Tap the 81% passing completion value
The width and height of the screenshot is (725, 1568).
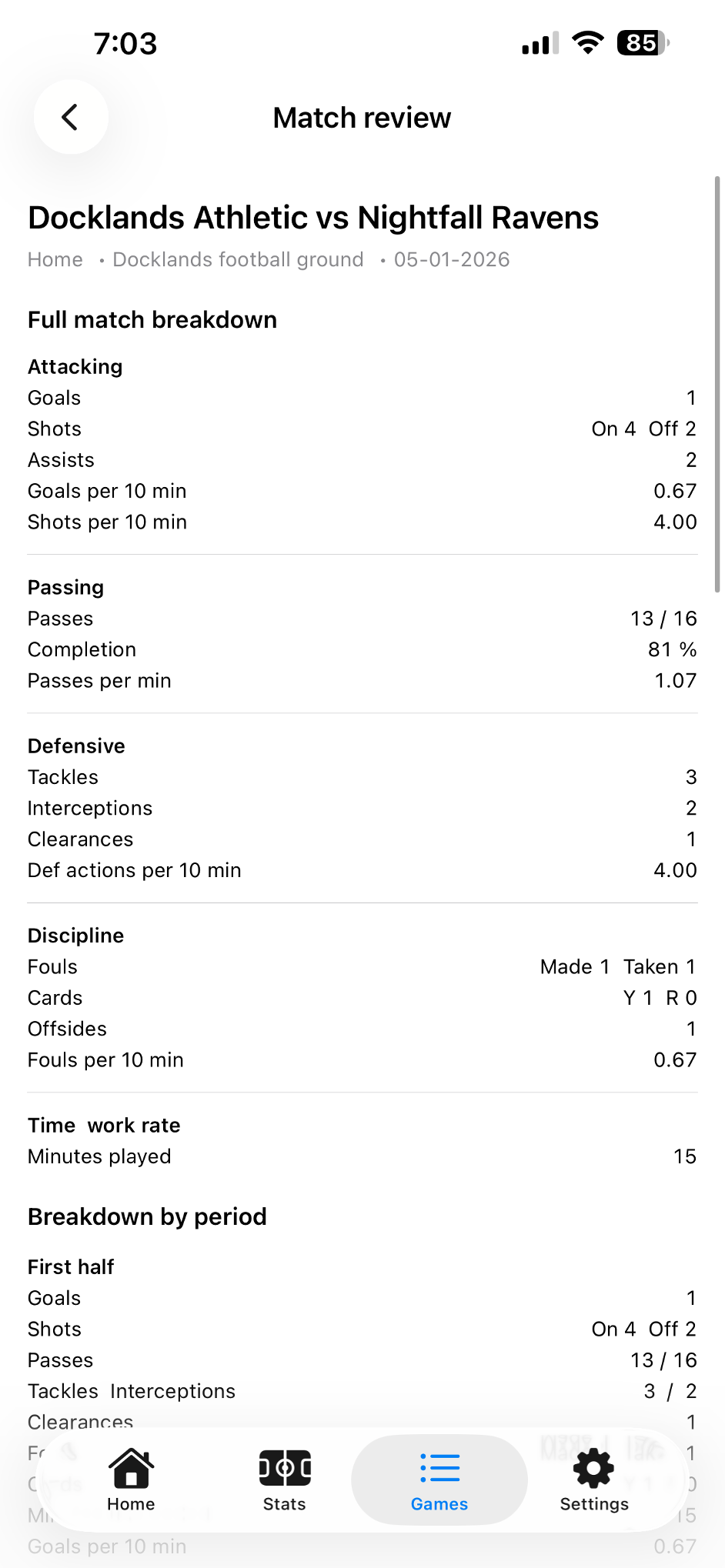pos(670,649)
